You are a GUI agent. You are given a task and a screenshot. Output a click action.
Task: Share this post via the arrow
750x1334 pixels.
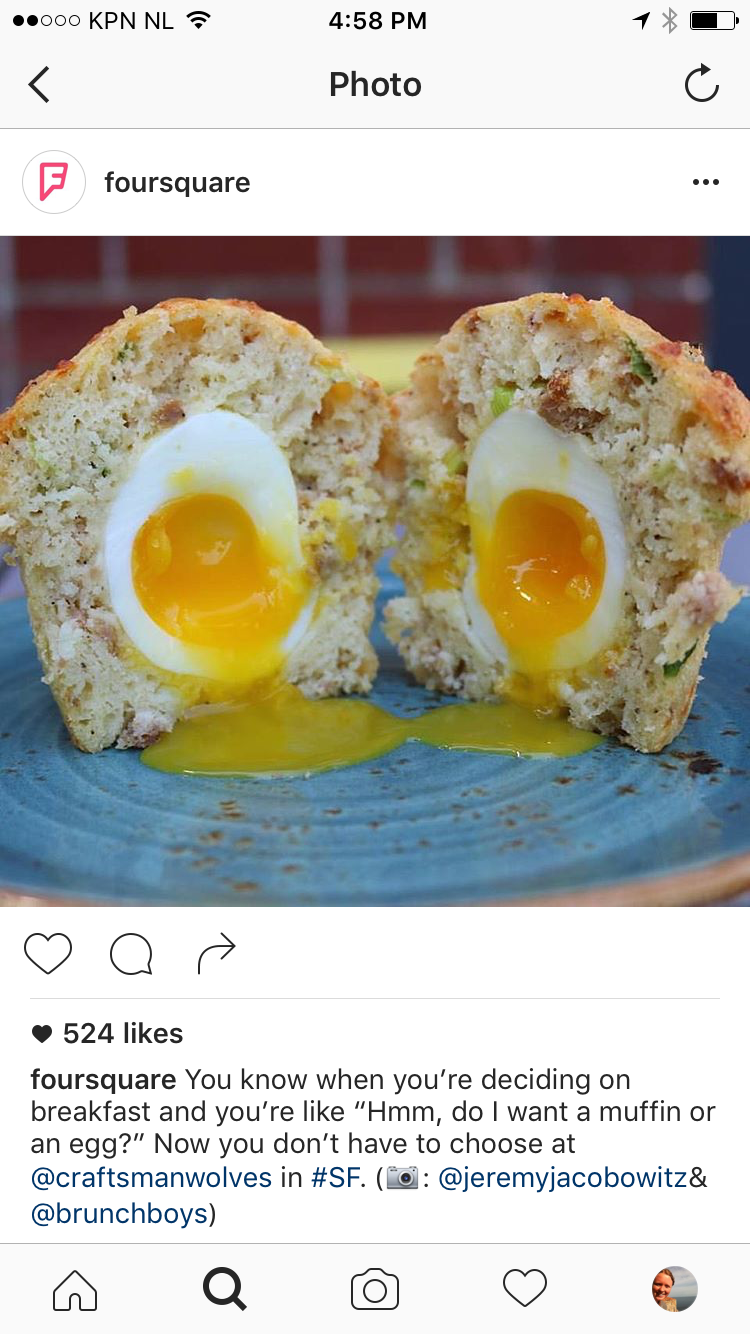216,954
